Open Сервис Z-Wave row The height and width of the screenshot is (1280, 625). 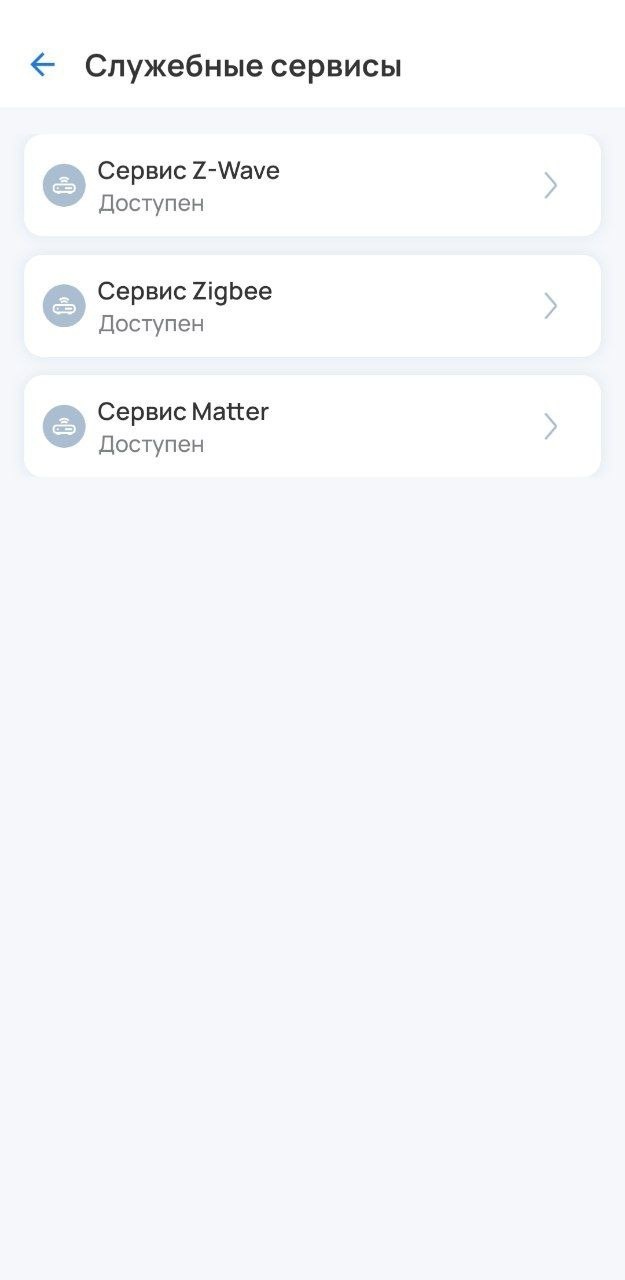pyautogui.click(x=312, y=186)
